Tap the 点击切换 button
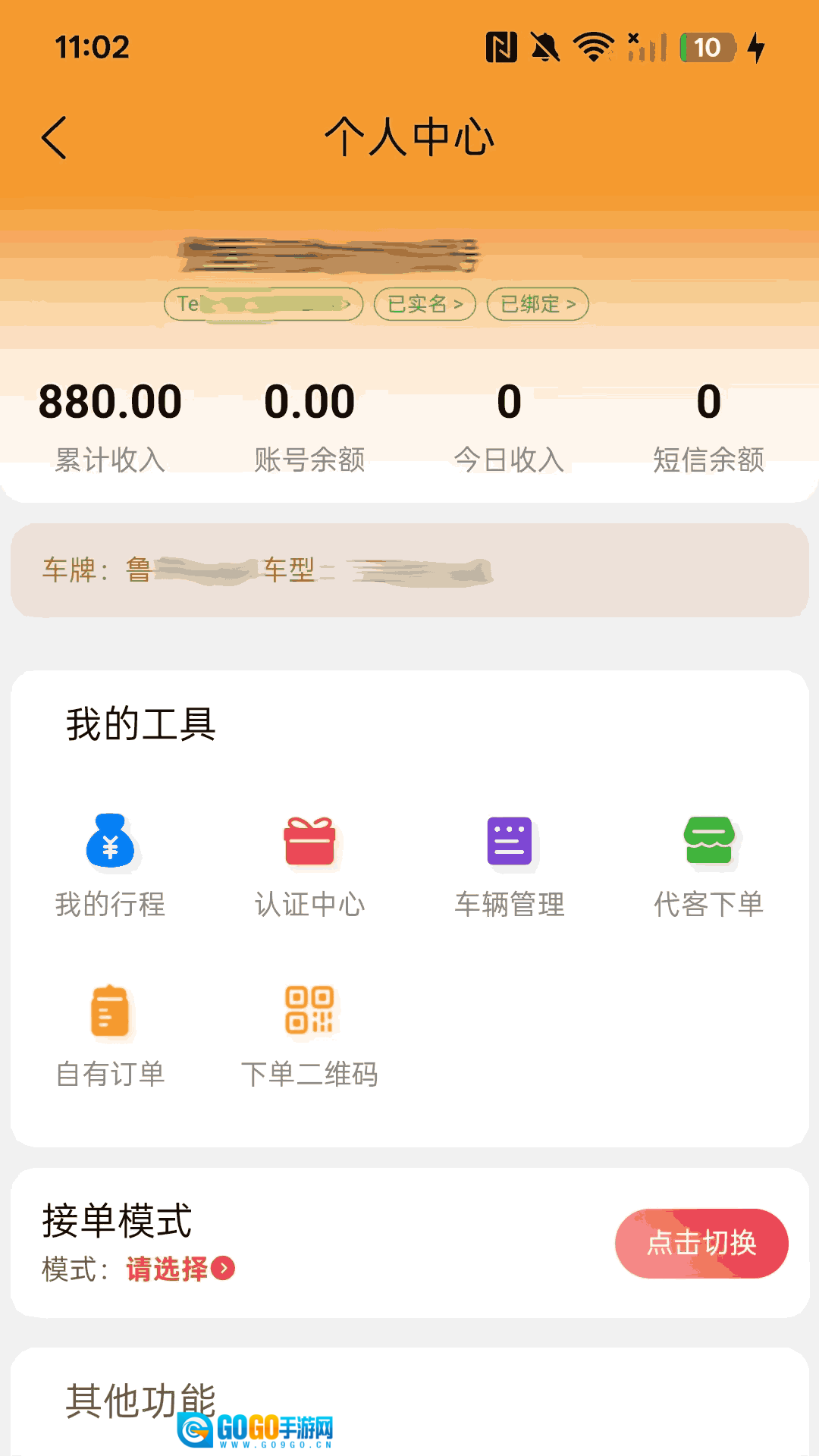Viewport: 819px width, 1456px height. tap(701, 1243)
